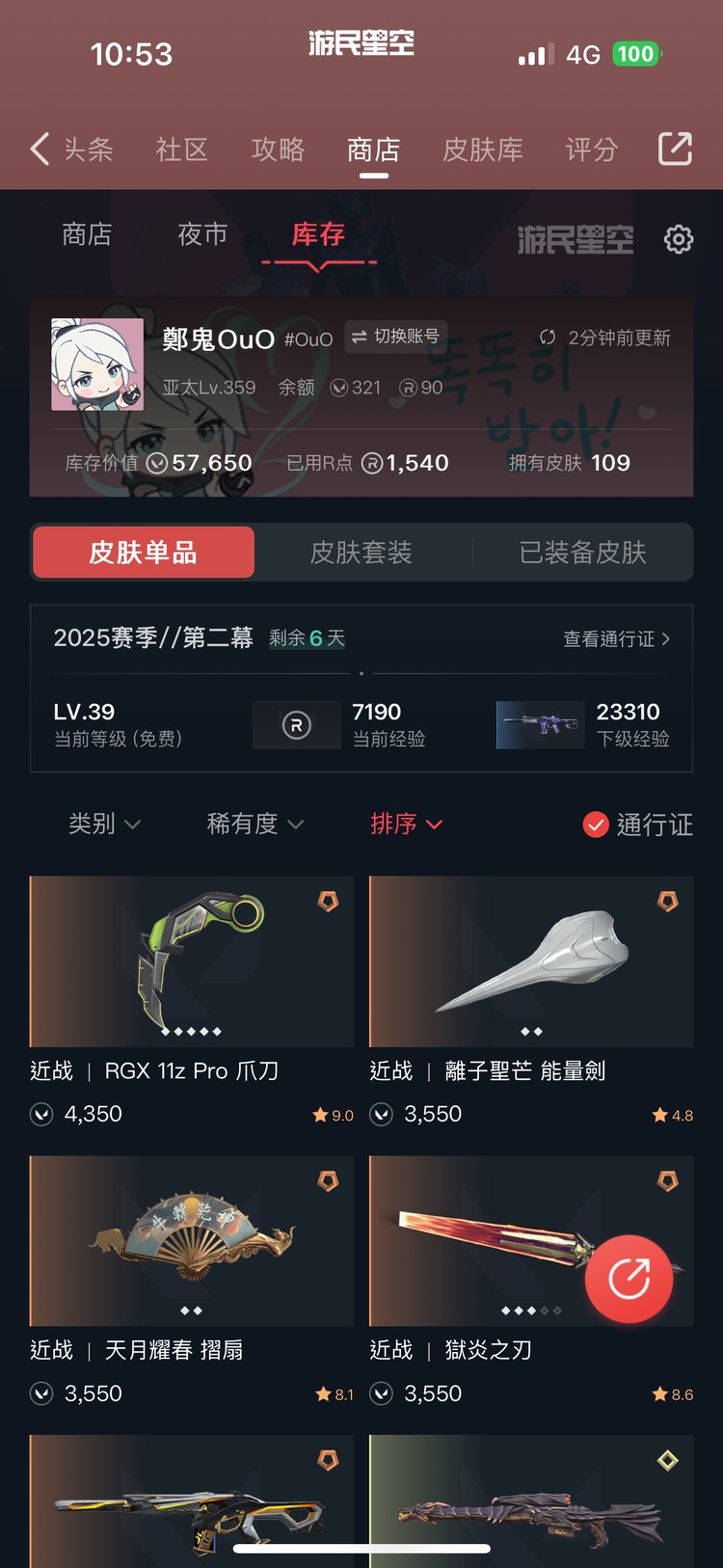723x1568 pixels.
Task: Switch to the 头条 tab
Action: [89, 149]
